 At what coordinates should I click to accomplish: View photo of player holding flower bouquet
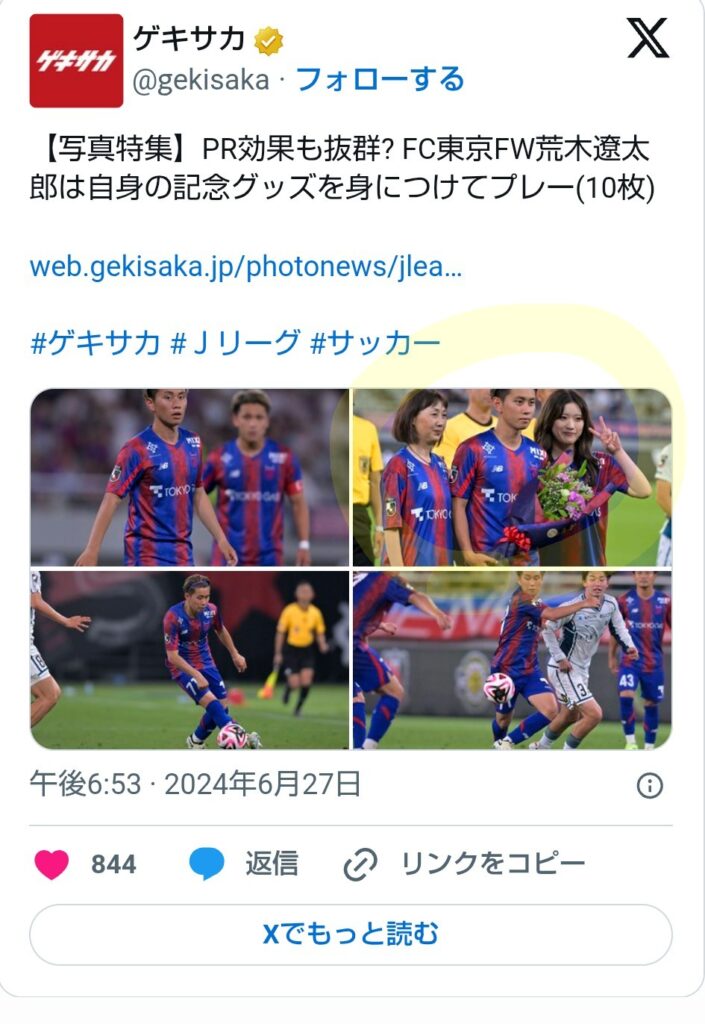[511, 477]
